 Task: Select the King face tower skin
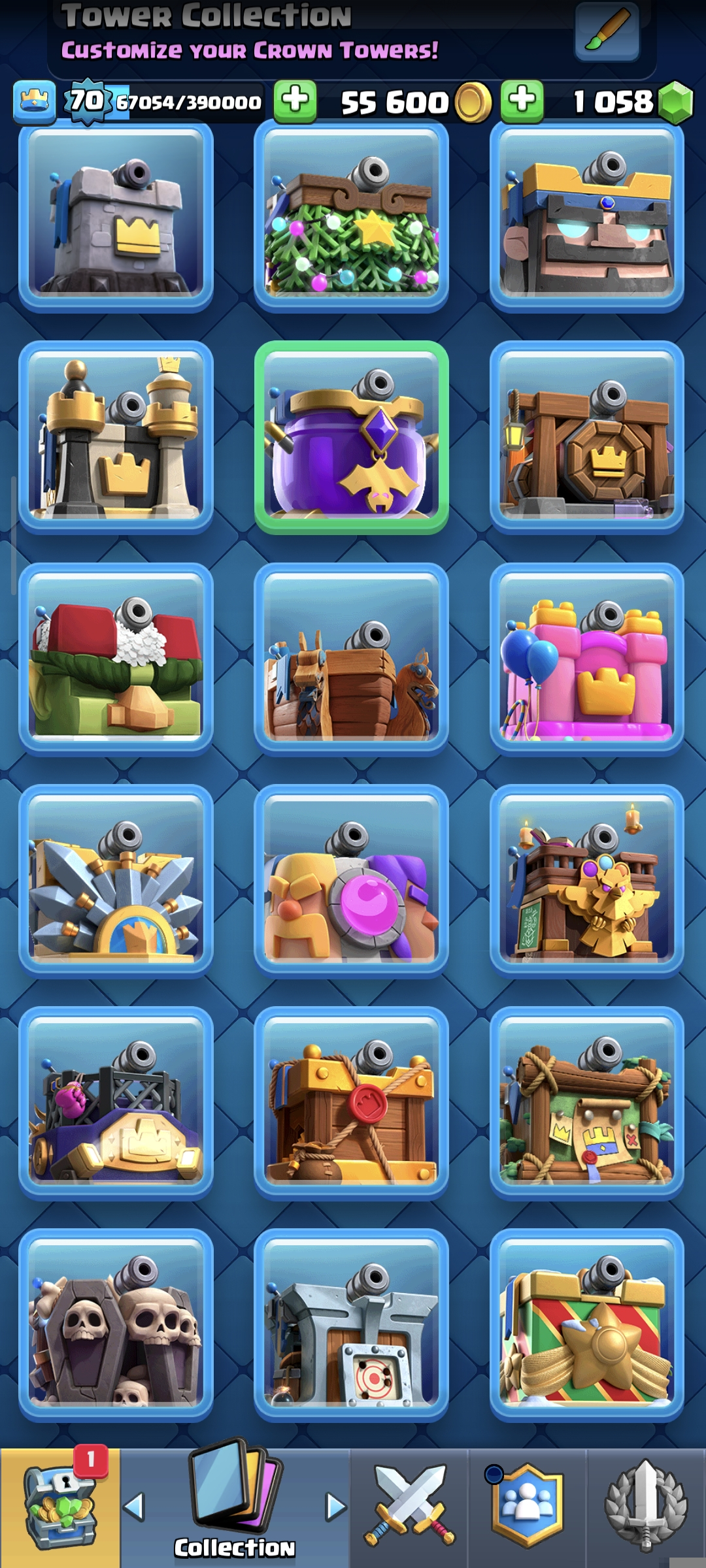coord(586,216)
